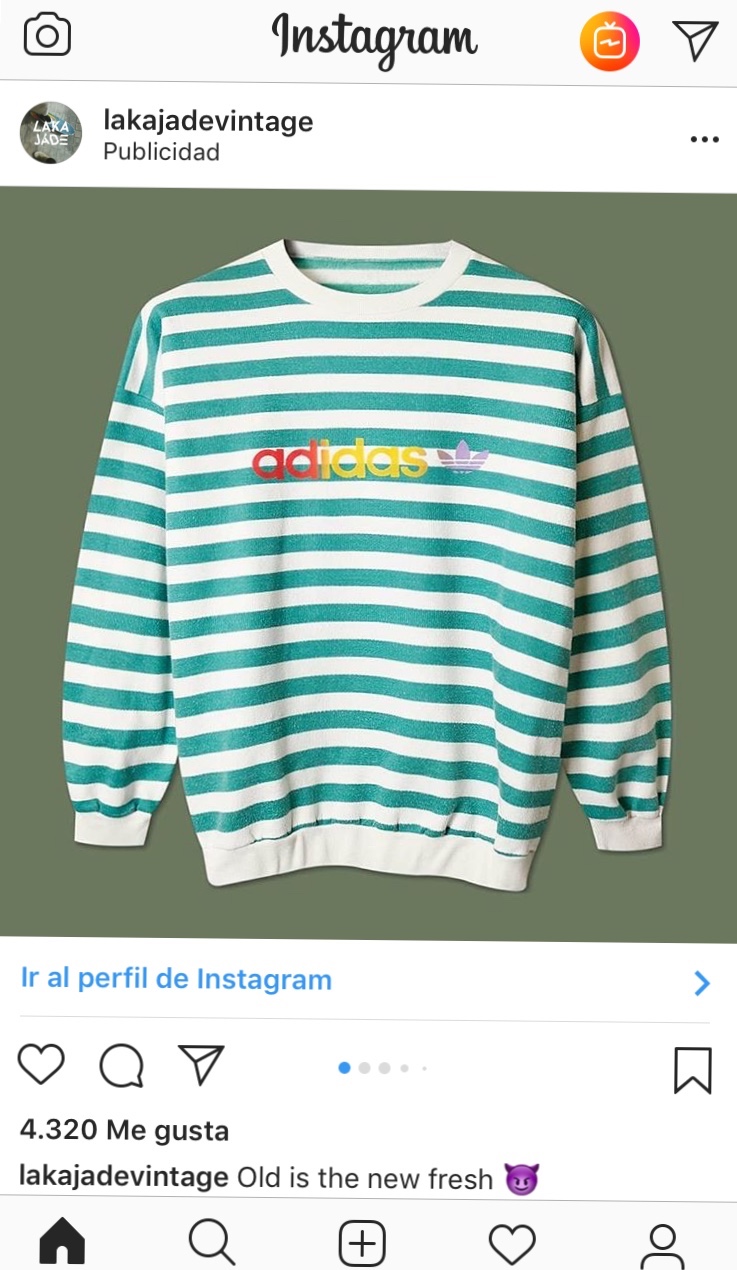Open post options with the three dots
The image size is (737, 1270).
[x=704, y=138]
